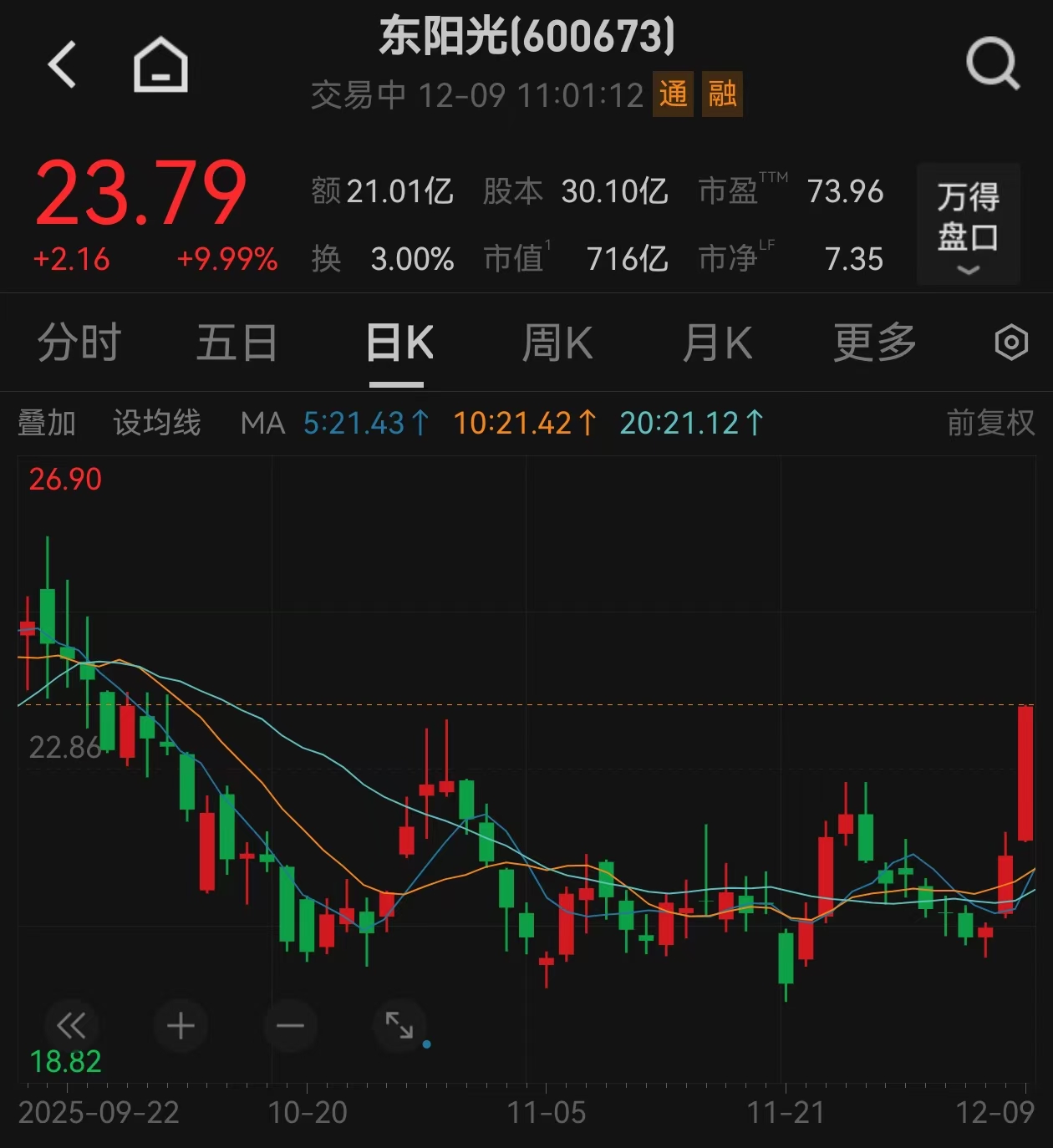Switch to the 五日 chart tab
The height and width of the screenshot is (1148, 1053).
[237, 343]
